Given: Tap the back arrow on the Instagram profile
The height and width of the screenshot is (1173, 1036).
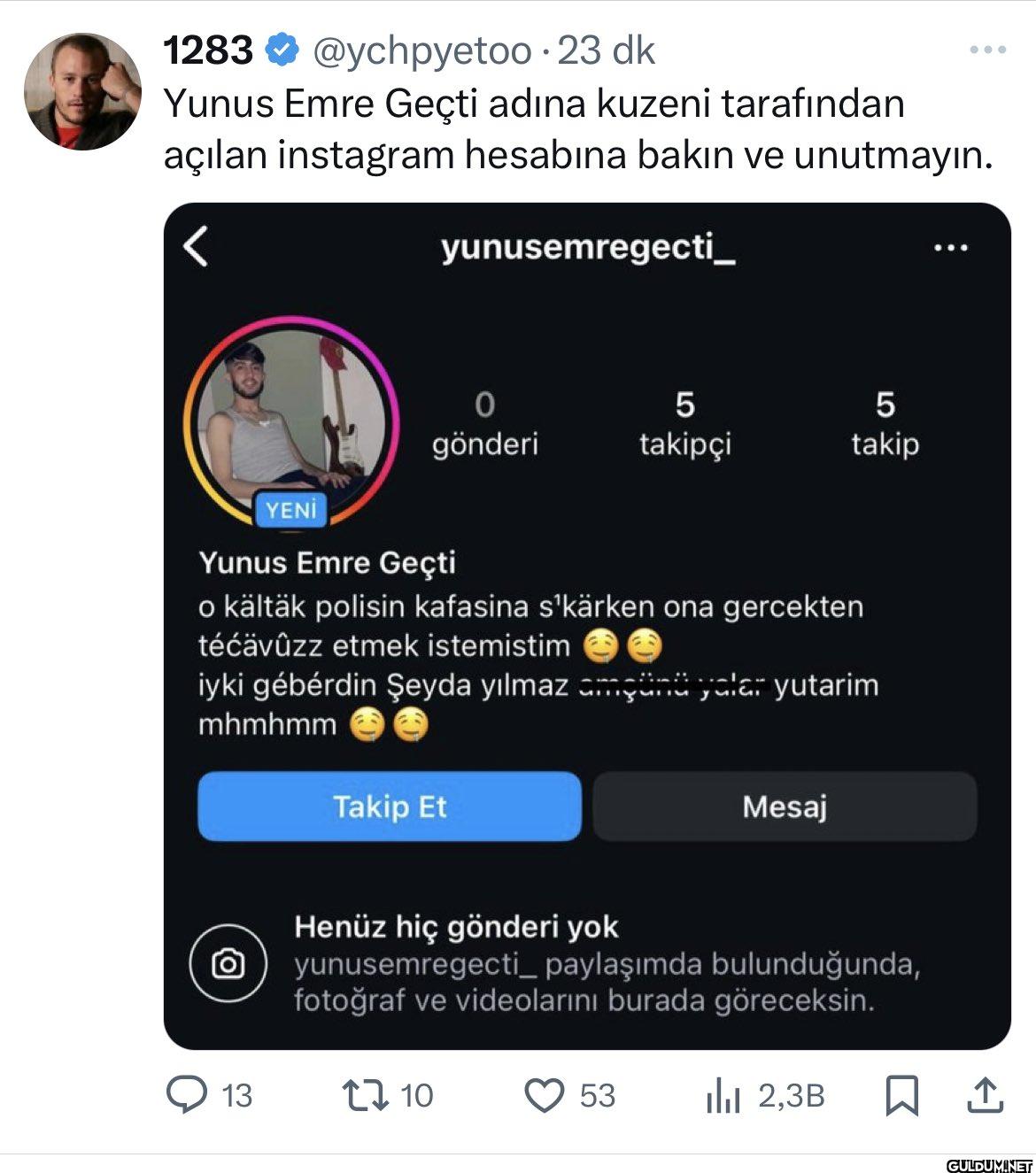Looking at the screenshot, I should 197,251.
